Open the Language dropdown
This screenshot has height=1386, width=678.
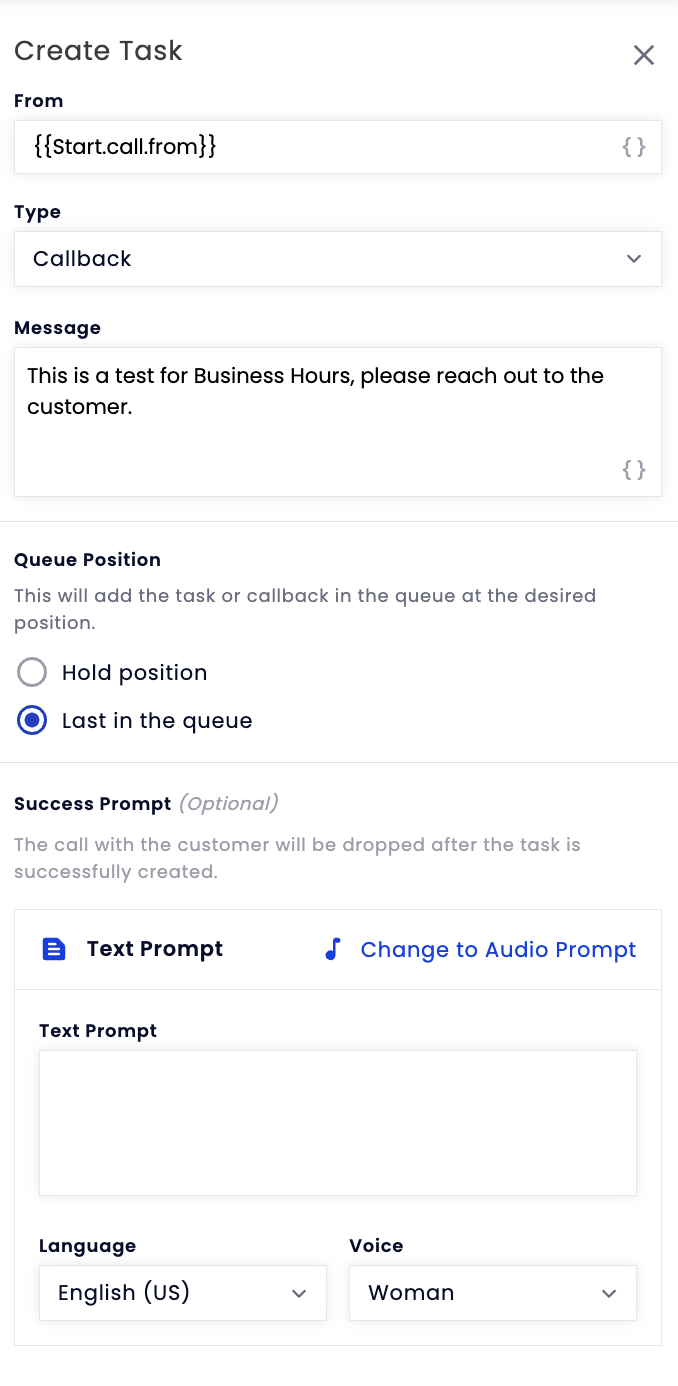[183, 1293]
